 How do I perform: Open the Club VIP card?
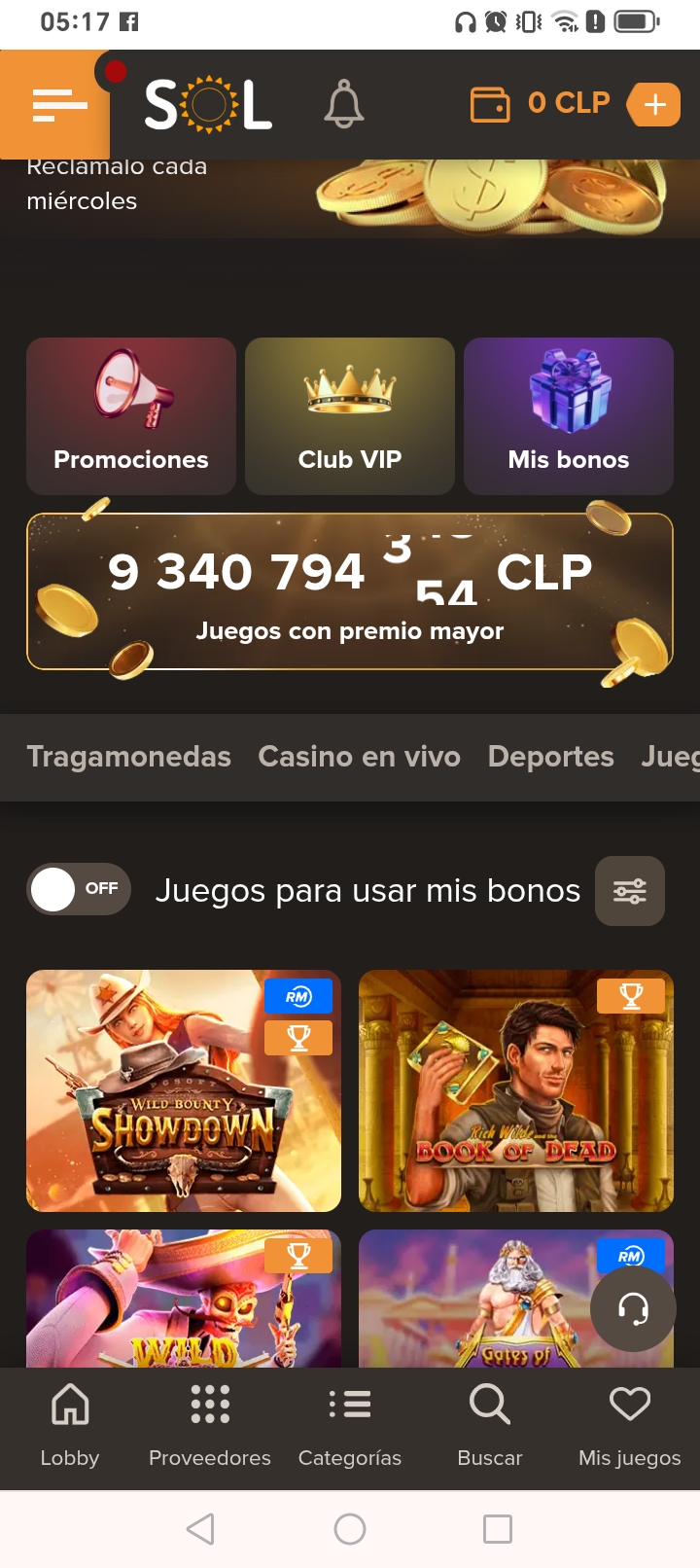[350, 416]
